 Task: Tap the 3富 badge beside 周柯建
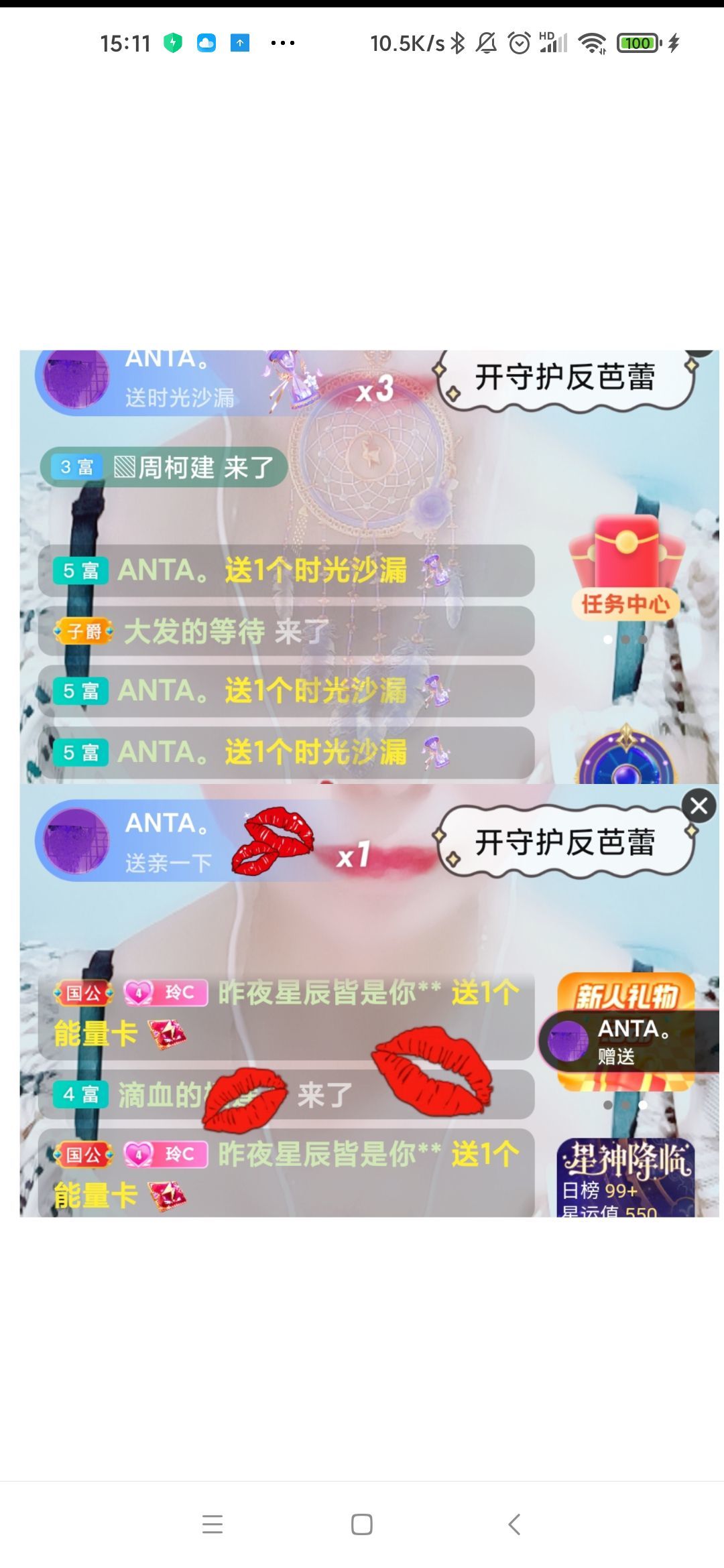click(78, 467)
